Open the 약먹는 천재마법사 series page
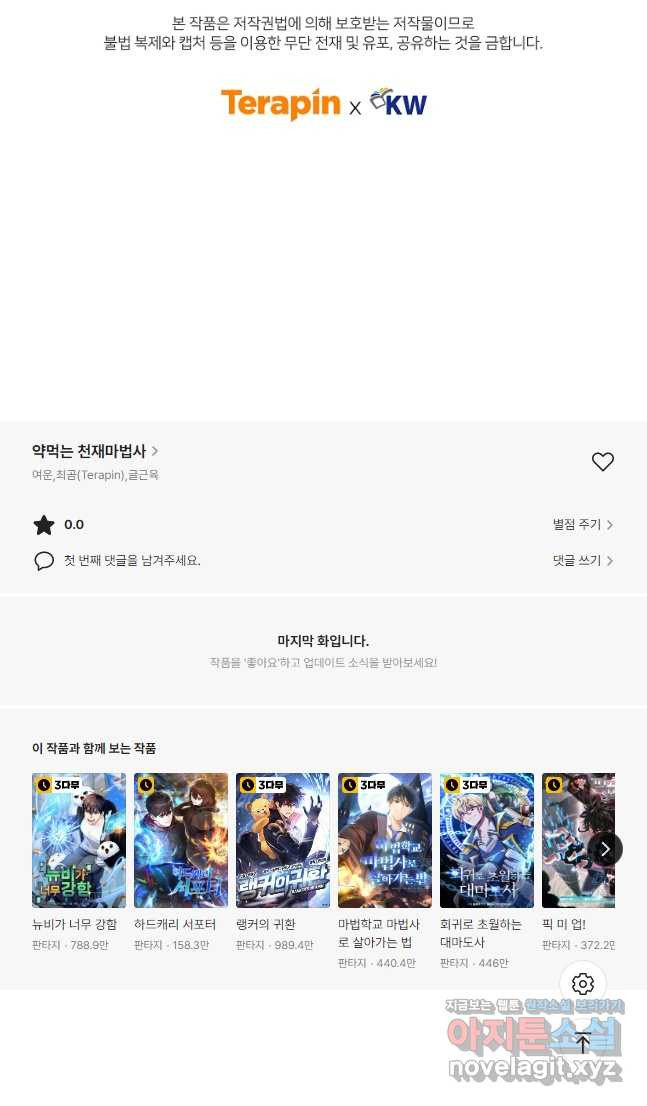Image resolution: width=647 pixels, height=1106 pixels. click(95, 451)
